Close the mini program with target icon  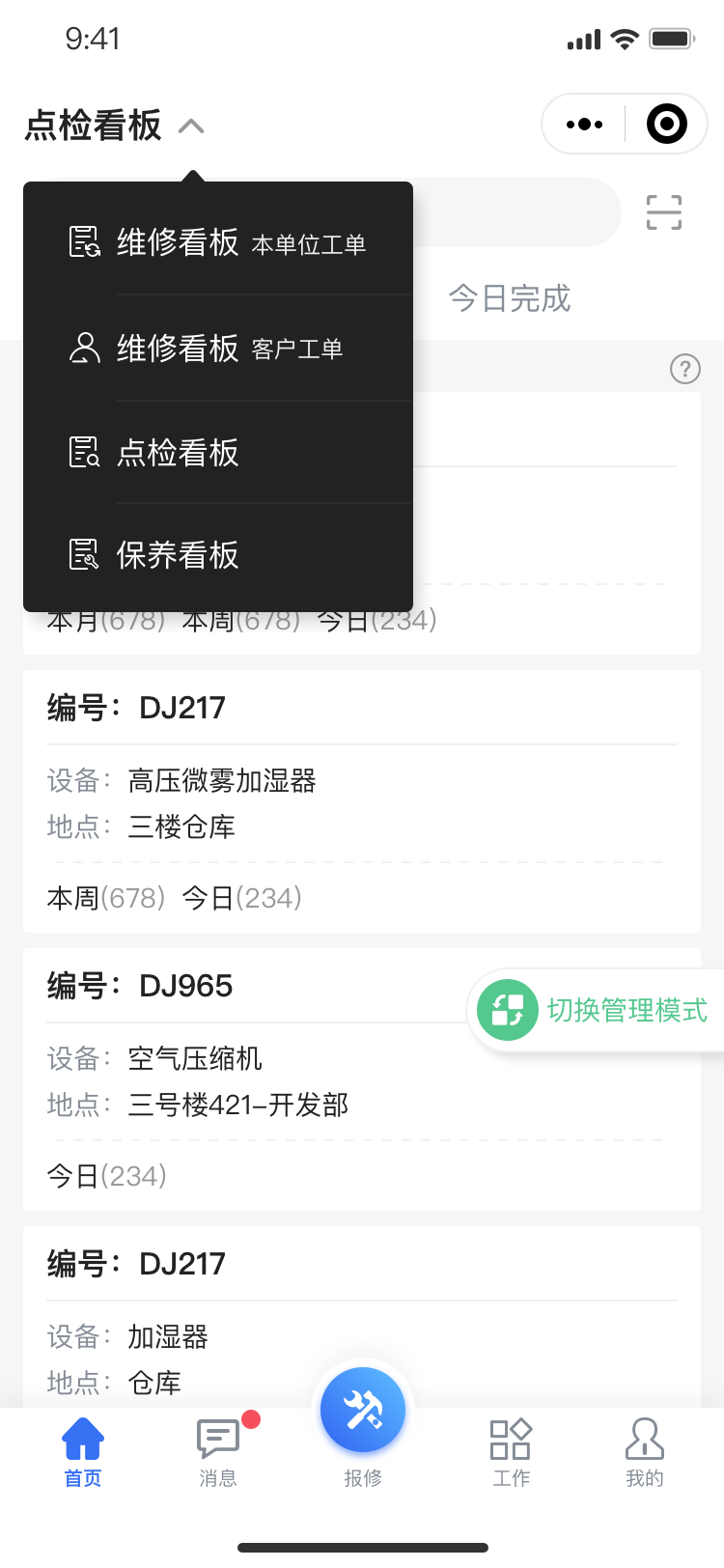point(667,125)
